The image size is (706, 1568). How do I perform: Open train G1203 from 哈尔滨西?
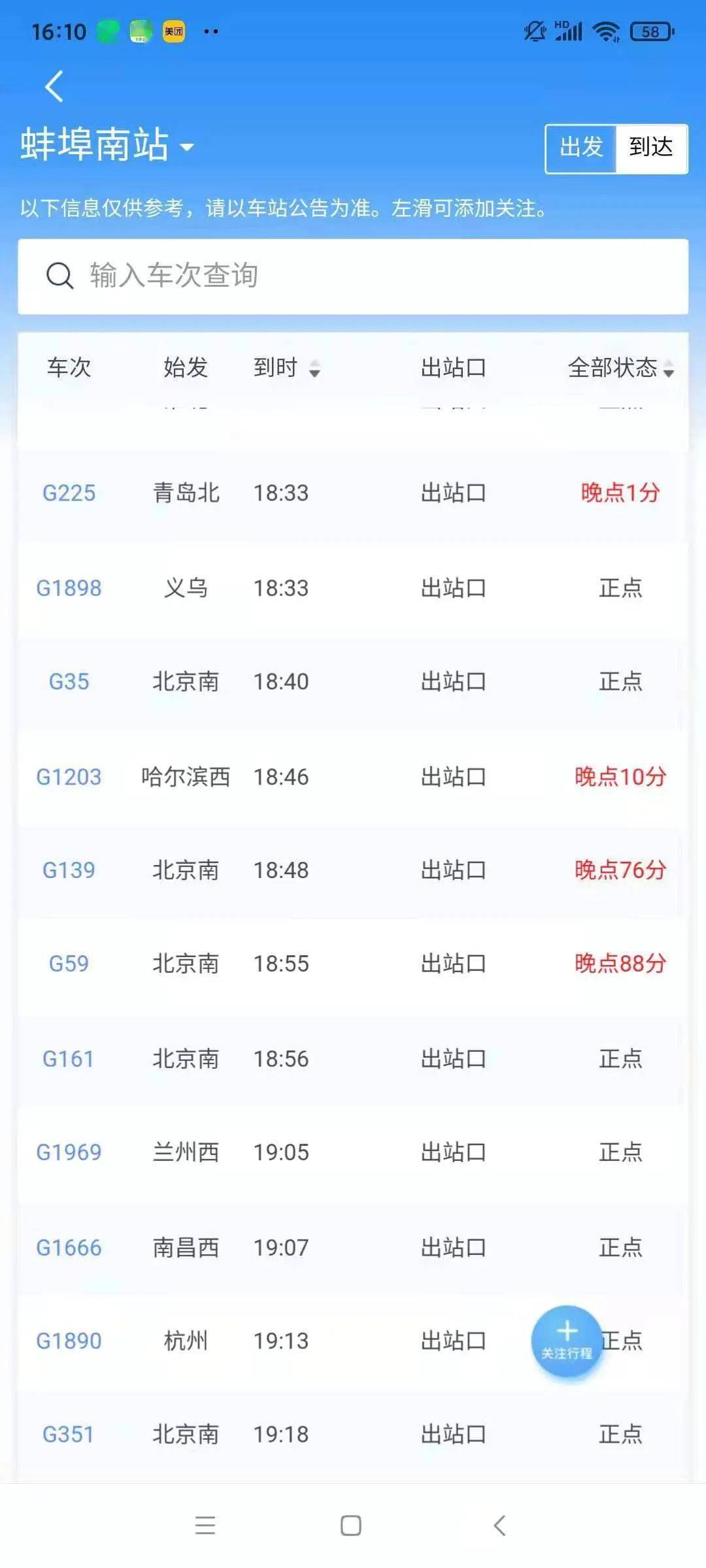click(x=353, y=777)
